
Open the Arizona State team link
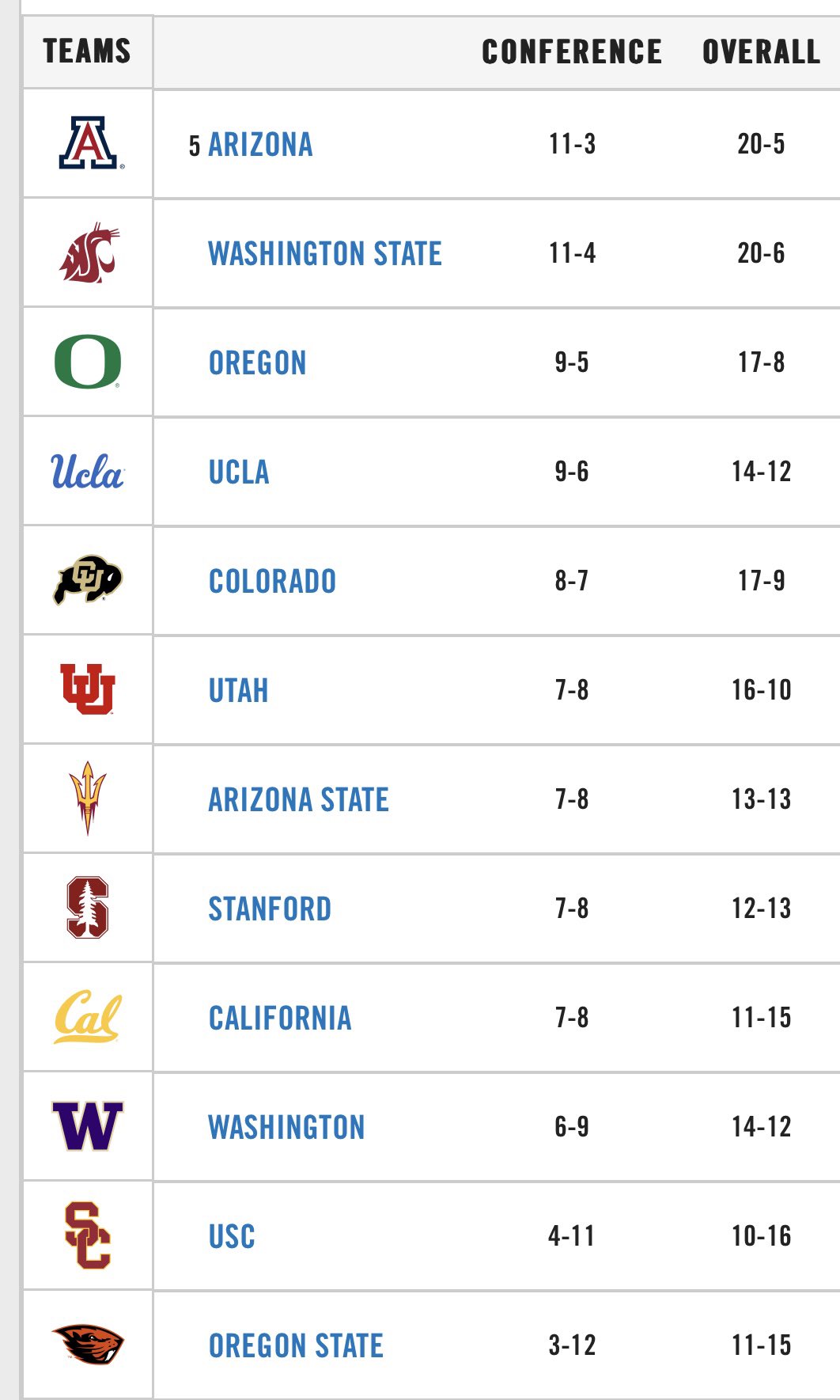pos(298,800)
